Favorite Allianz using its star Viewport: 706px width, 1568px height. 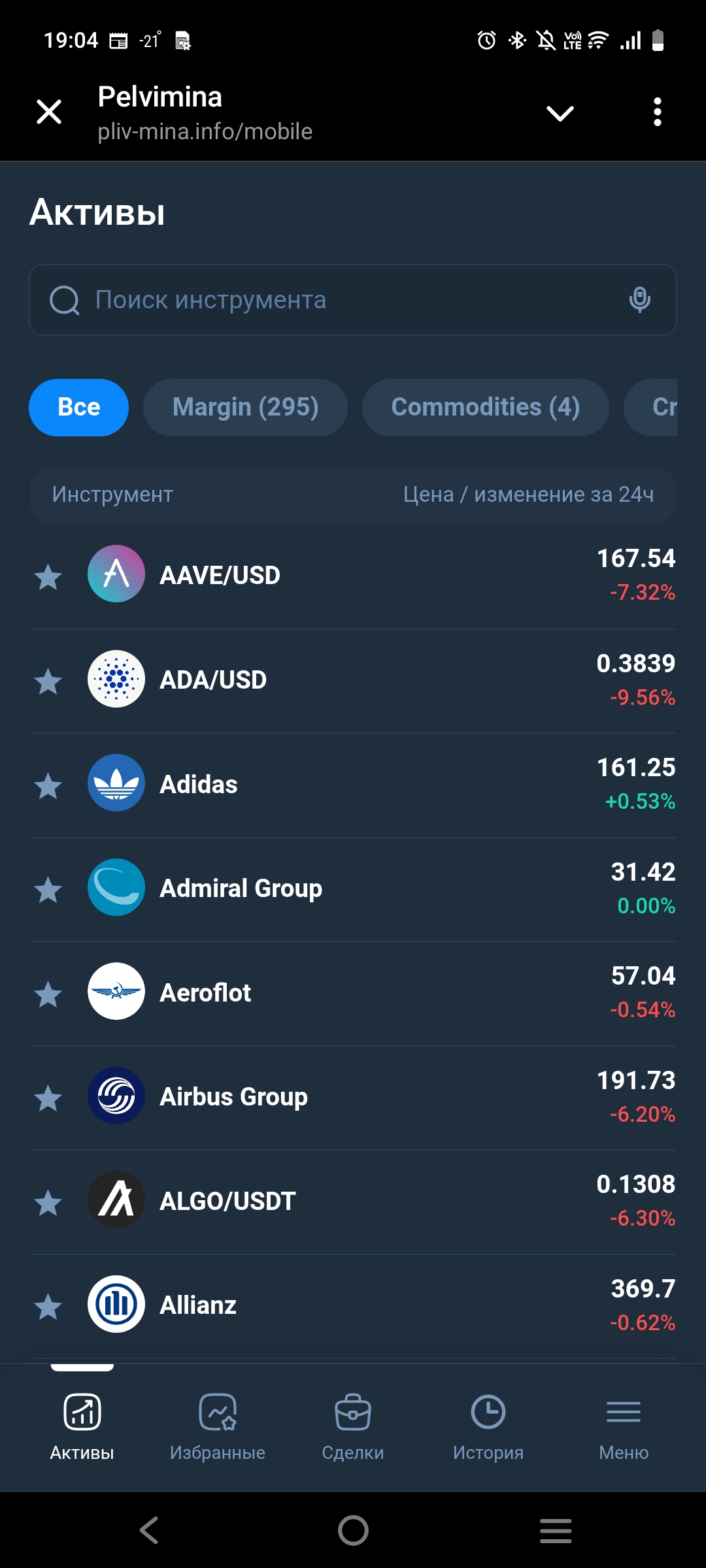(48, 1307)
